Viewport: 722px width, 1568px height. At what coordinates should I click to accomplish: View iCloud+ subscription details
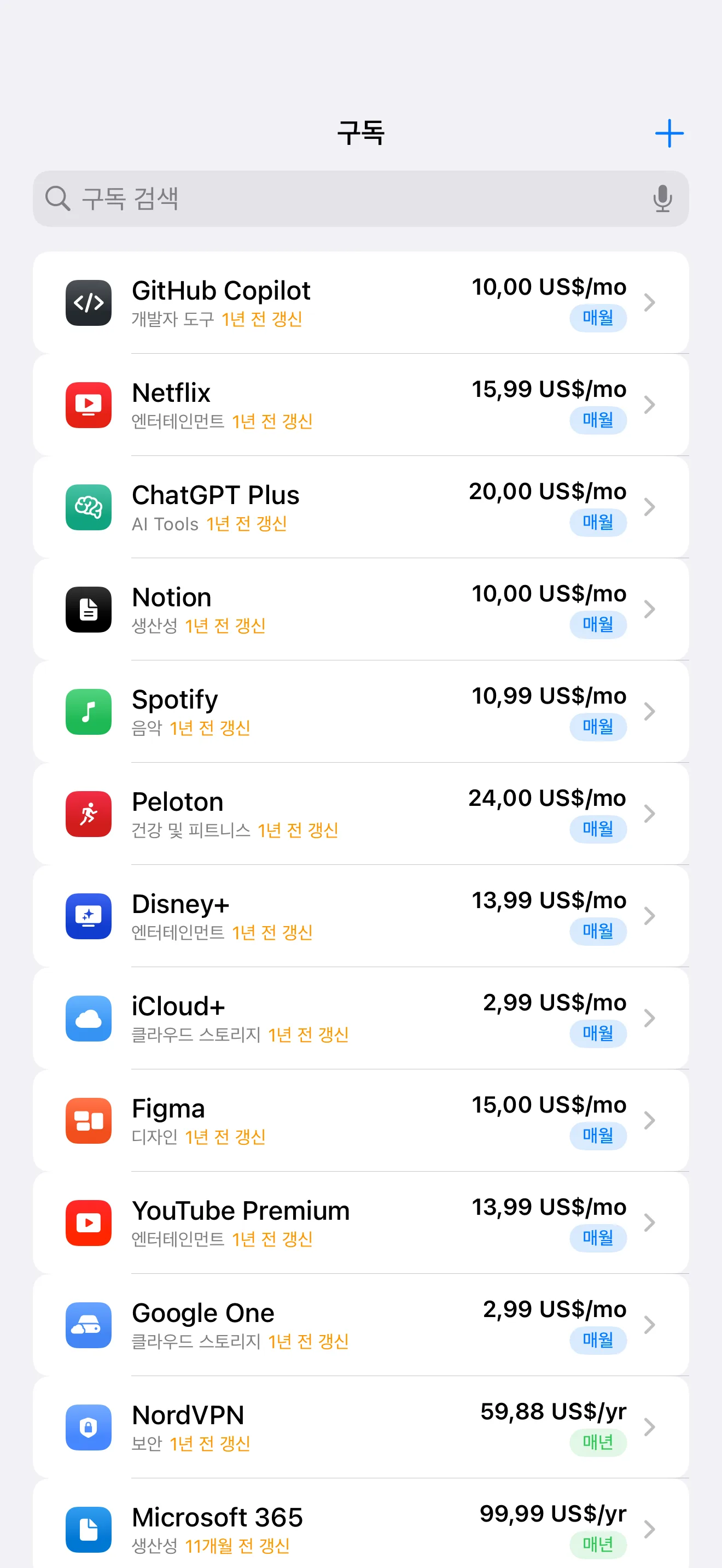tap(360, 1019)
